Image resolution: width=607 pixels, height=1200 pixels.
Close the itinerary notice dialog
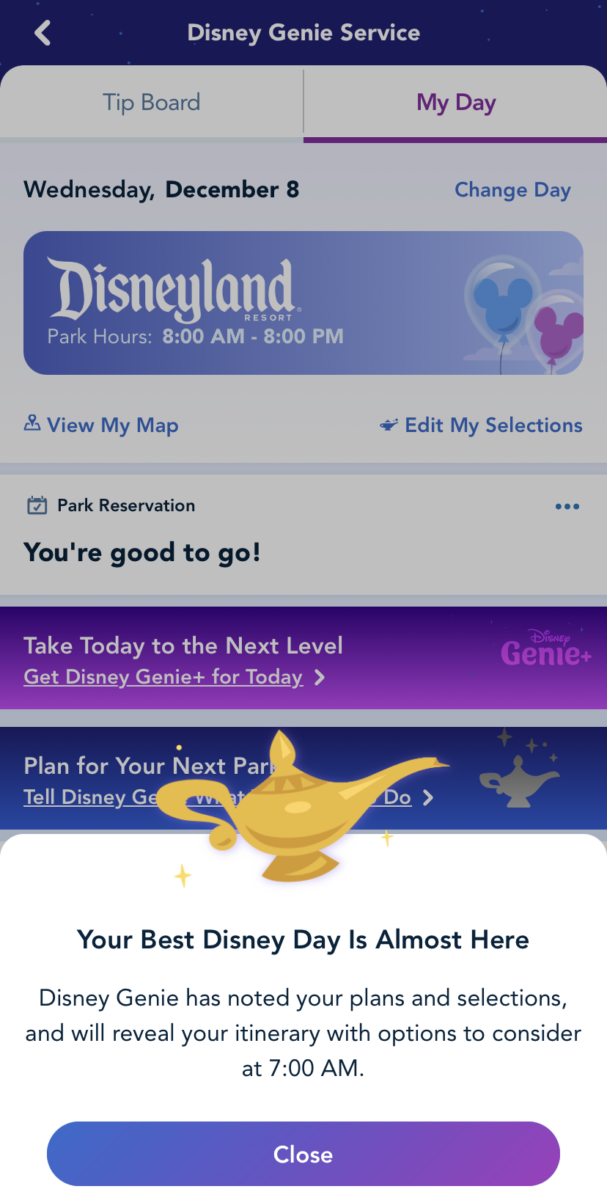[x=303, y=1154]
